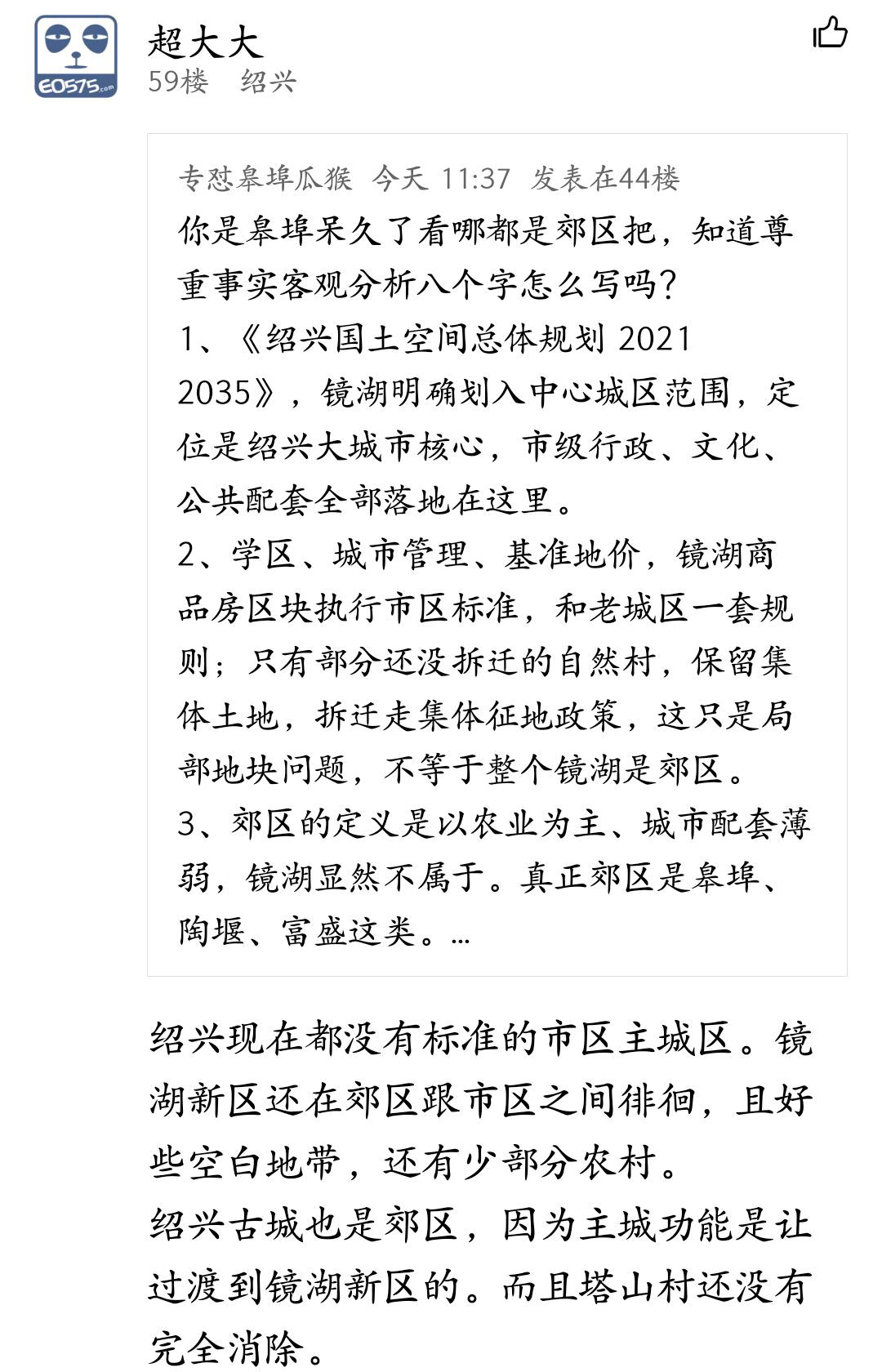Open 超大大's profile avatar
The image size is (882, 1372).
click(x=76, y=56)
